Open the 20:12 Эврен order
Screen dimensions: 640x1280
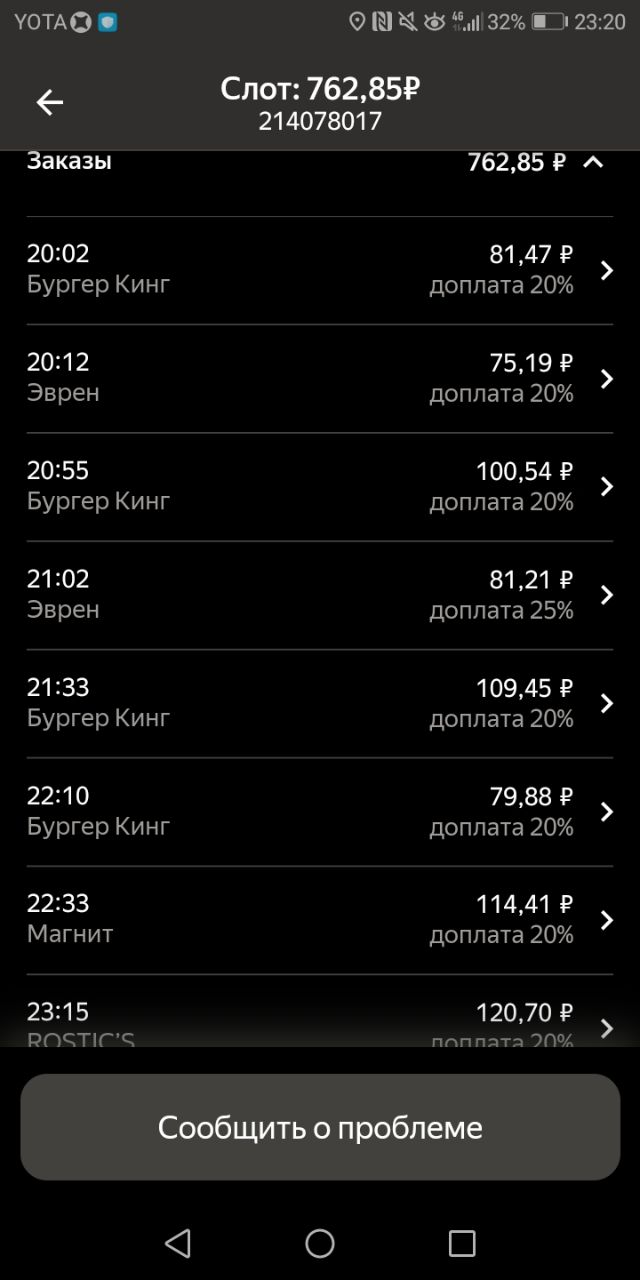[x=320, y=378]
